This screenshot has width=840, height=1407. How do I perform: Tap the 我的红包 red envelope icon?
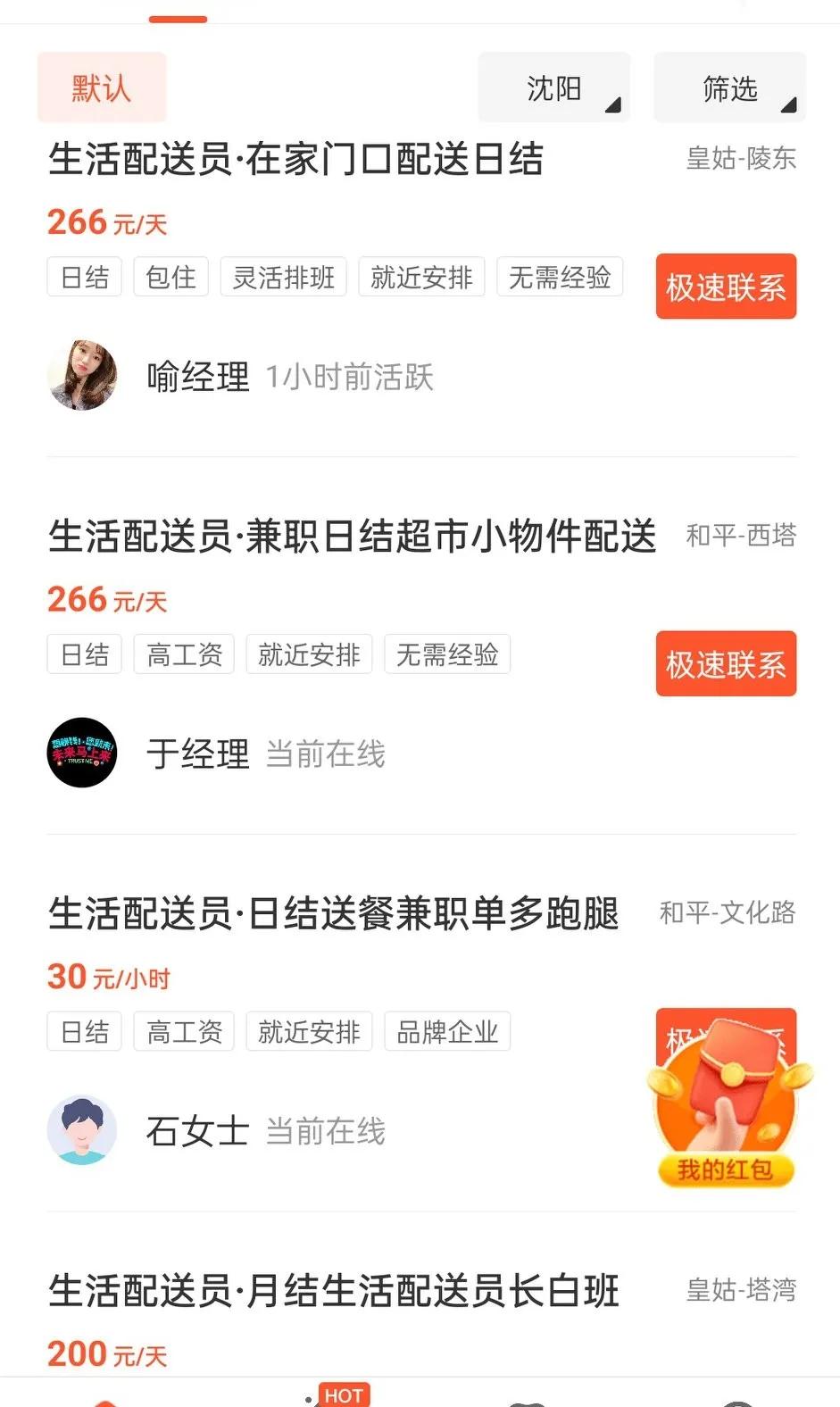tap(726, 1100)
